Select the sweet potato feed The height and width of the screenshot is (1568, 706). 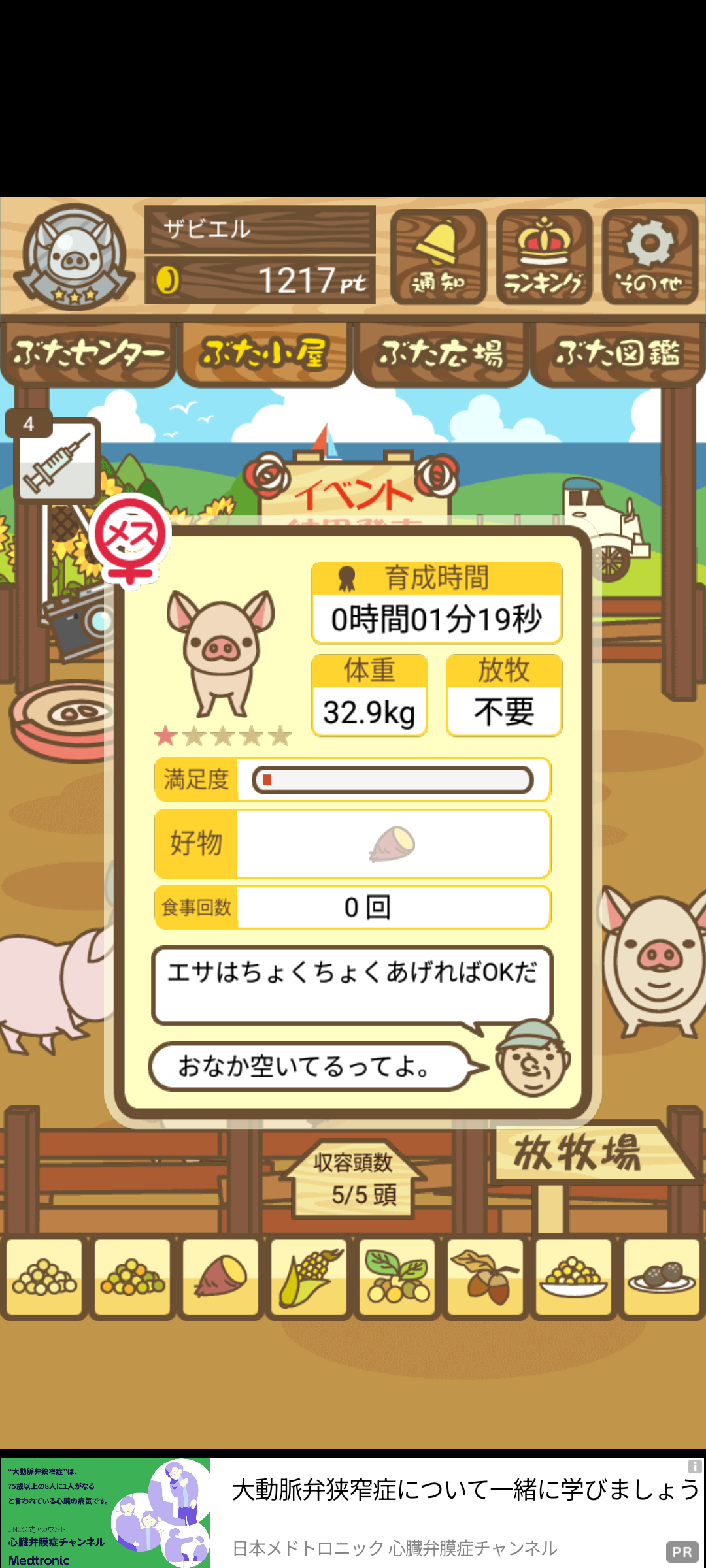coord(221,1276)
